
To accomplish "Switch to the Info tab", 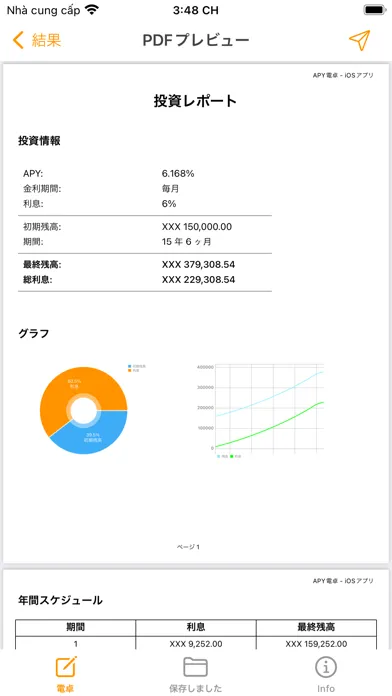I will 326,674.
